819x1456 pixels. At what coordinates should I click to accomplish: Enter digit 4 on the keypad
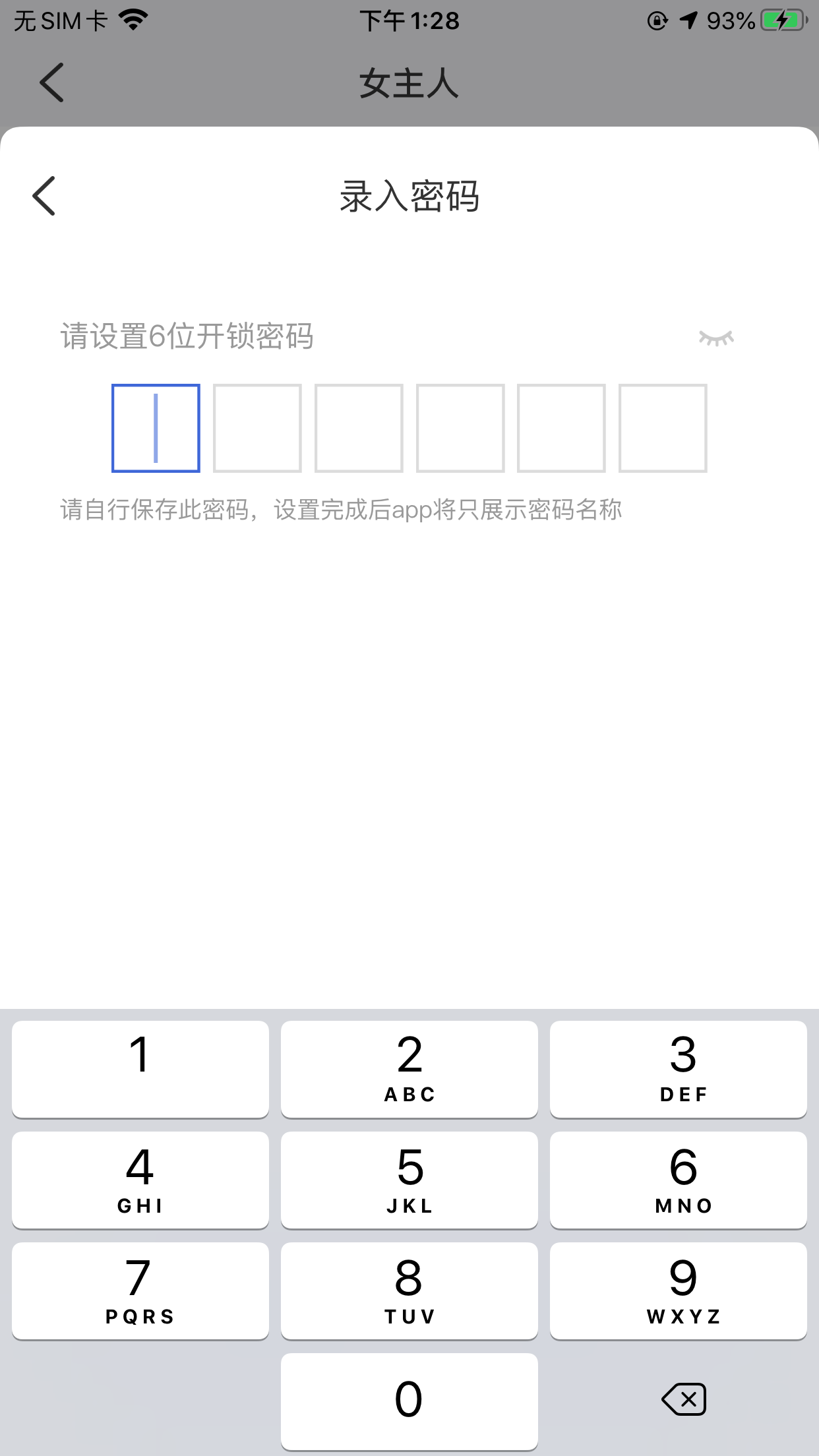point(140,1180)
